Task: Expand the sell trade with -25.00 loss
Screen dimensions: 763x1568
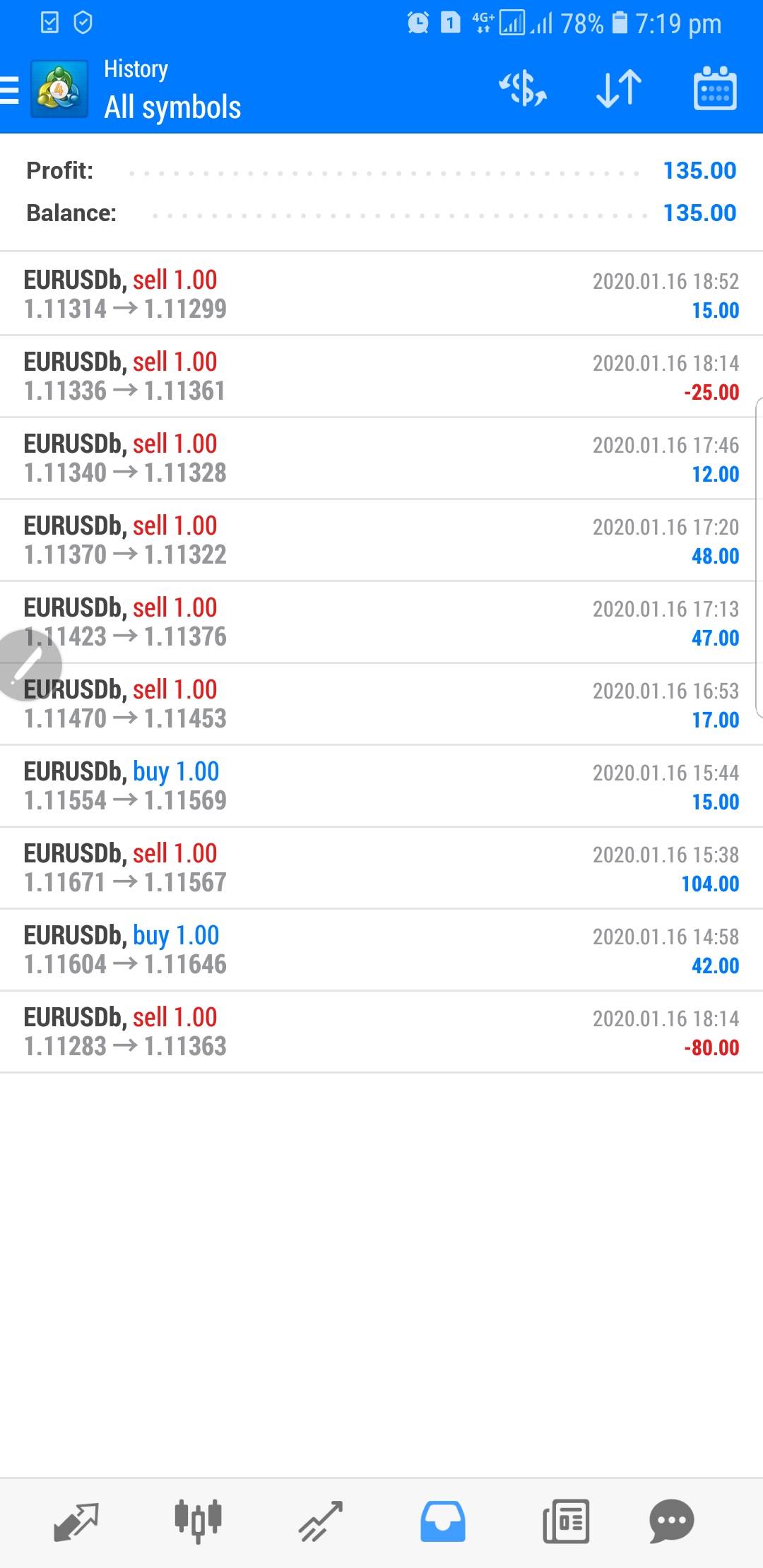Action: point(381,376)
